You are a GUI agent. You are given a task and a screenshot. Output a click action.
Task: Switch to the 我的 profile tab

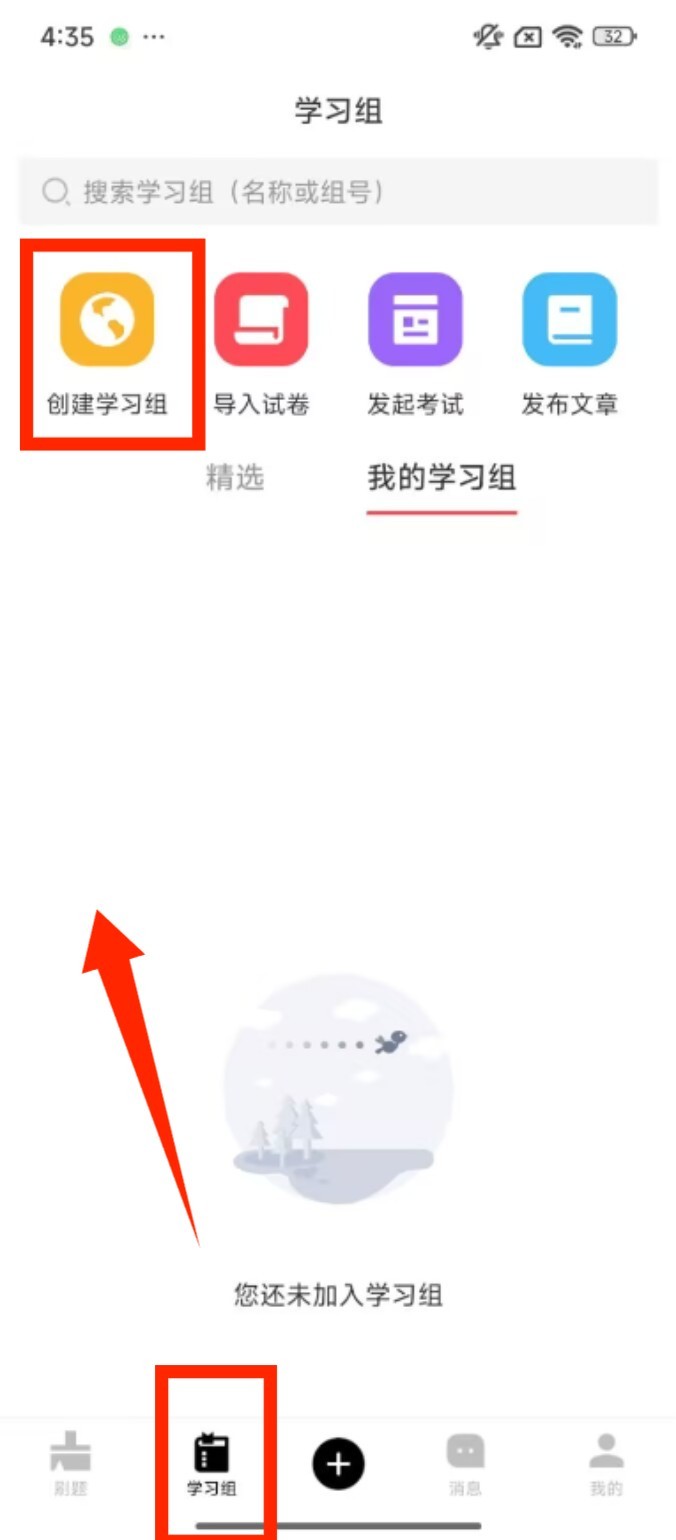click(606, 1464)
